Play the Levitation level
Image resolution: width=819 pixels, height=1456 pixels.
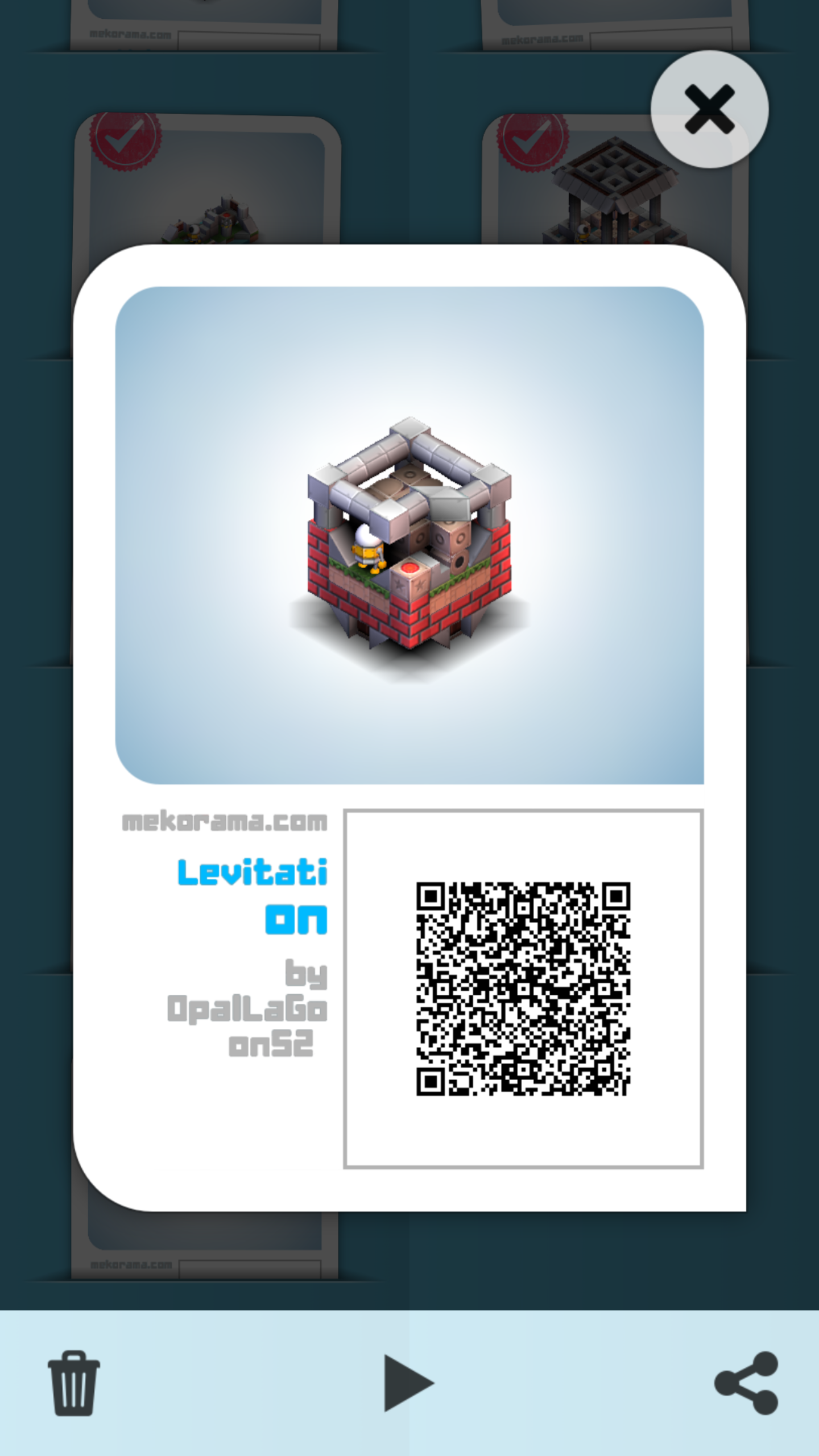(x=407, y=1383)
